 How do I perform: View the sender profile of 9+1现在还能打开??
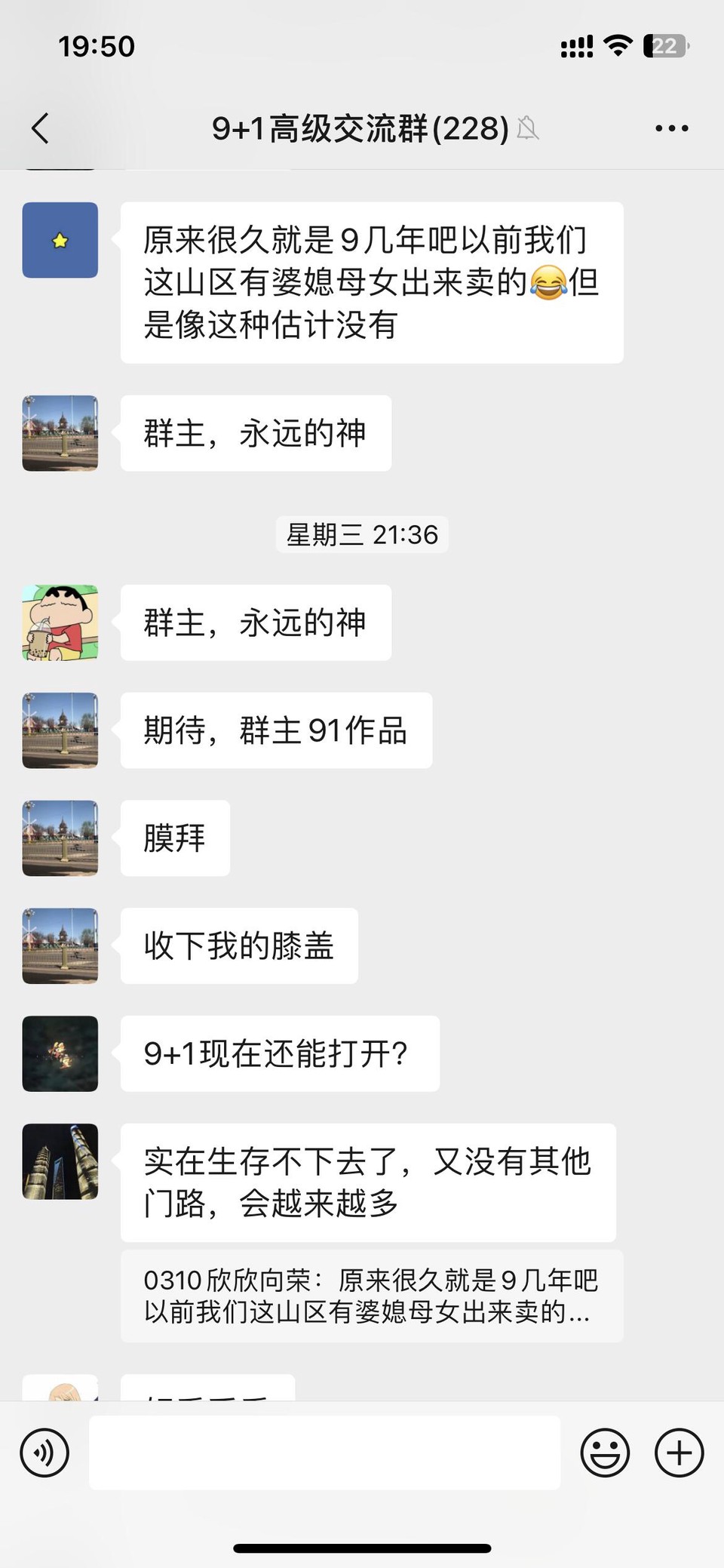(x=60, y=1053)
